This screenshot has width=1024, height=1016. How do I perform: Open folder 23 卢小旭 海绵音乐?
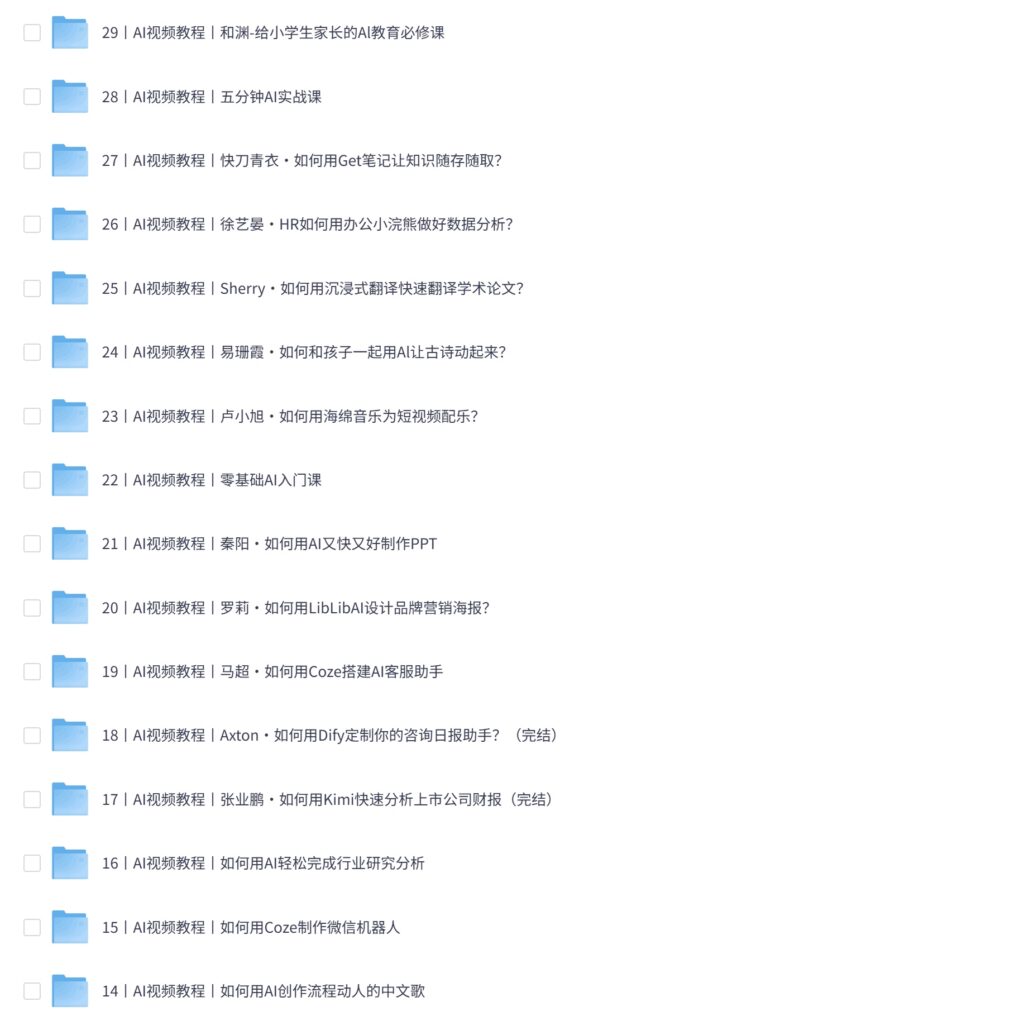[289, 416]
